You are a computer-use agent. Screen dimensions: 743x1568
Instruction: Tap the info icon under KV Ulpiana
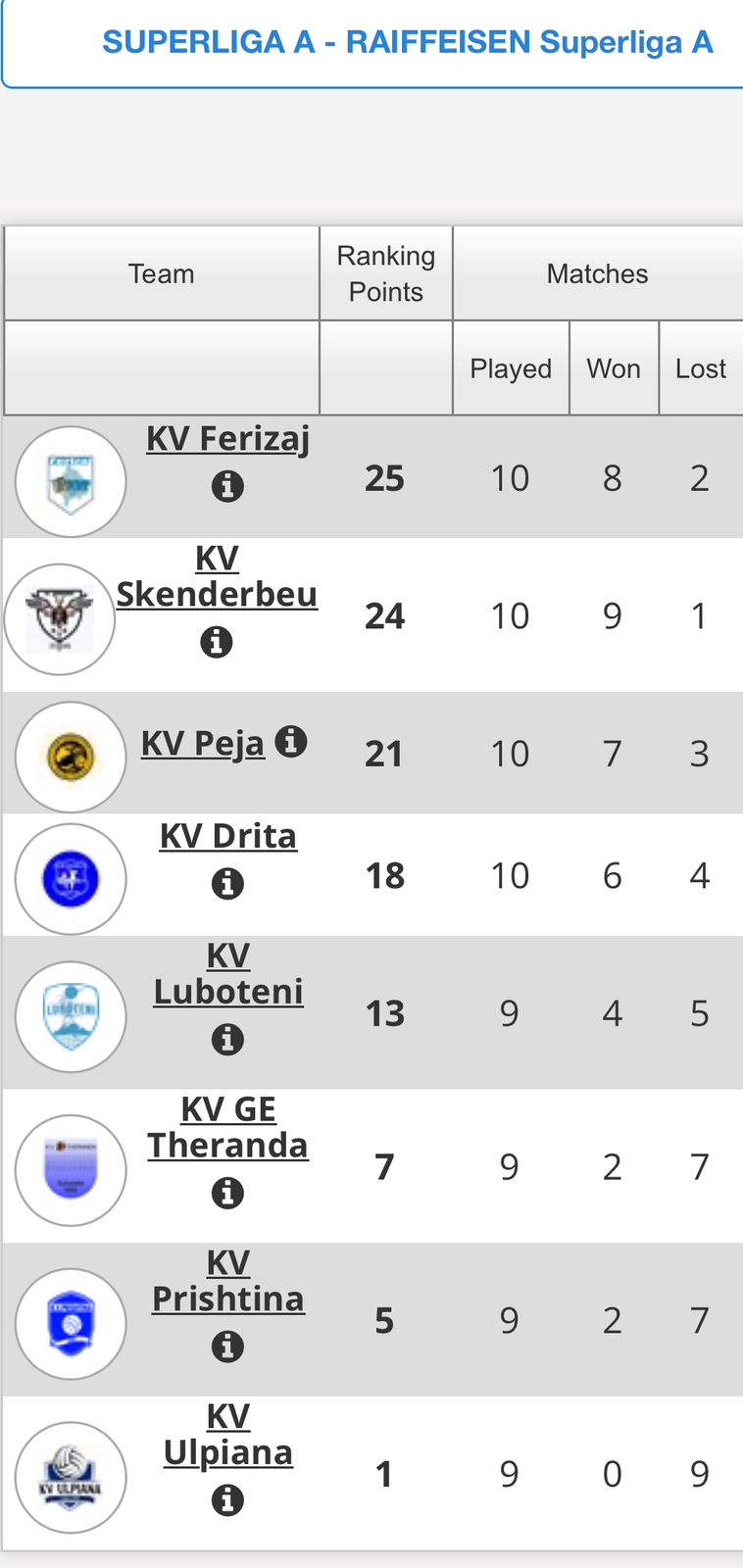227,1500
